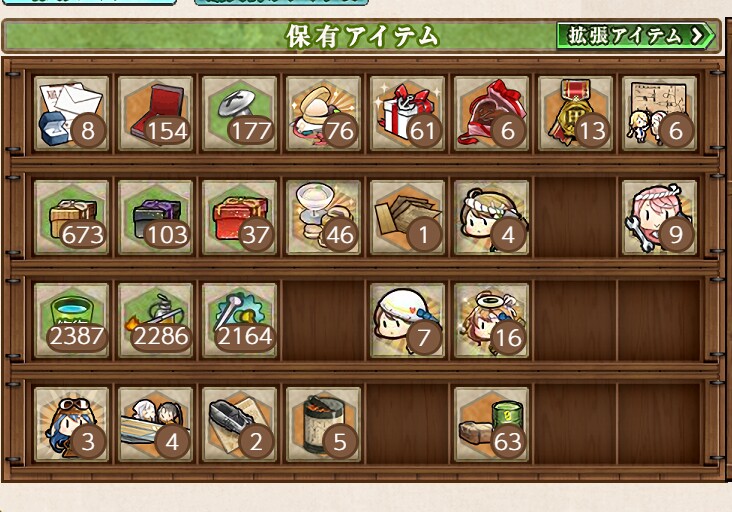The image size is (732, 512).
Task: Select the cardboard item with count 1
Action: [x=407, y=217]
